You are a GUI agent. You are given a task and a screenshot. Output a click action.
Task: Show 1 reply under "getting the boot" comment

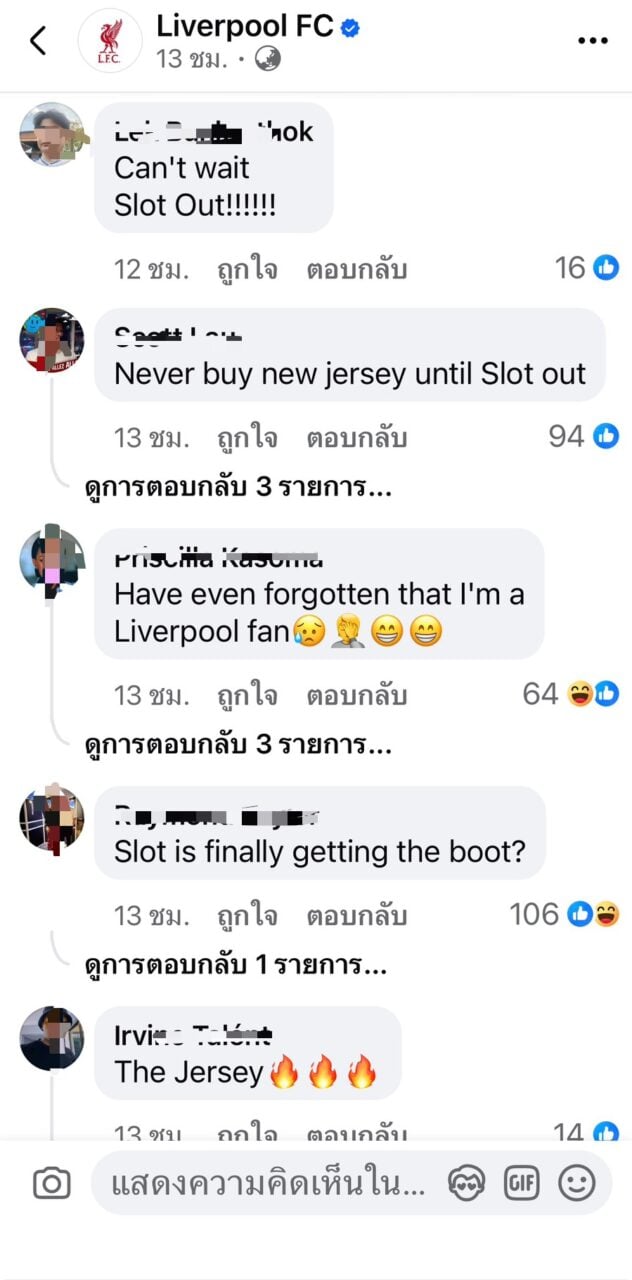236,966
